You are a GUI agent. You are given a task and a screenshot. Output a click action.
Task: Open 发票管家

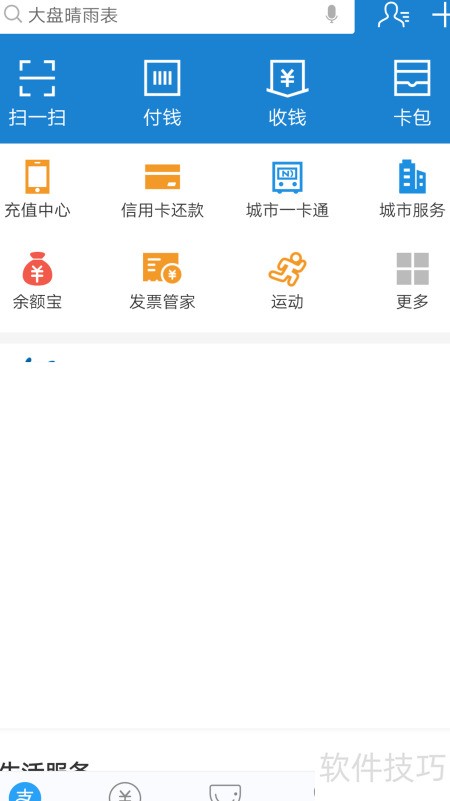[162, 281]
